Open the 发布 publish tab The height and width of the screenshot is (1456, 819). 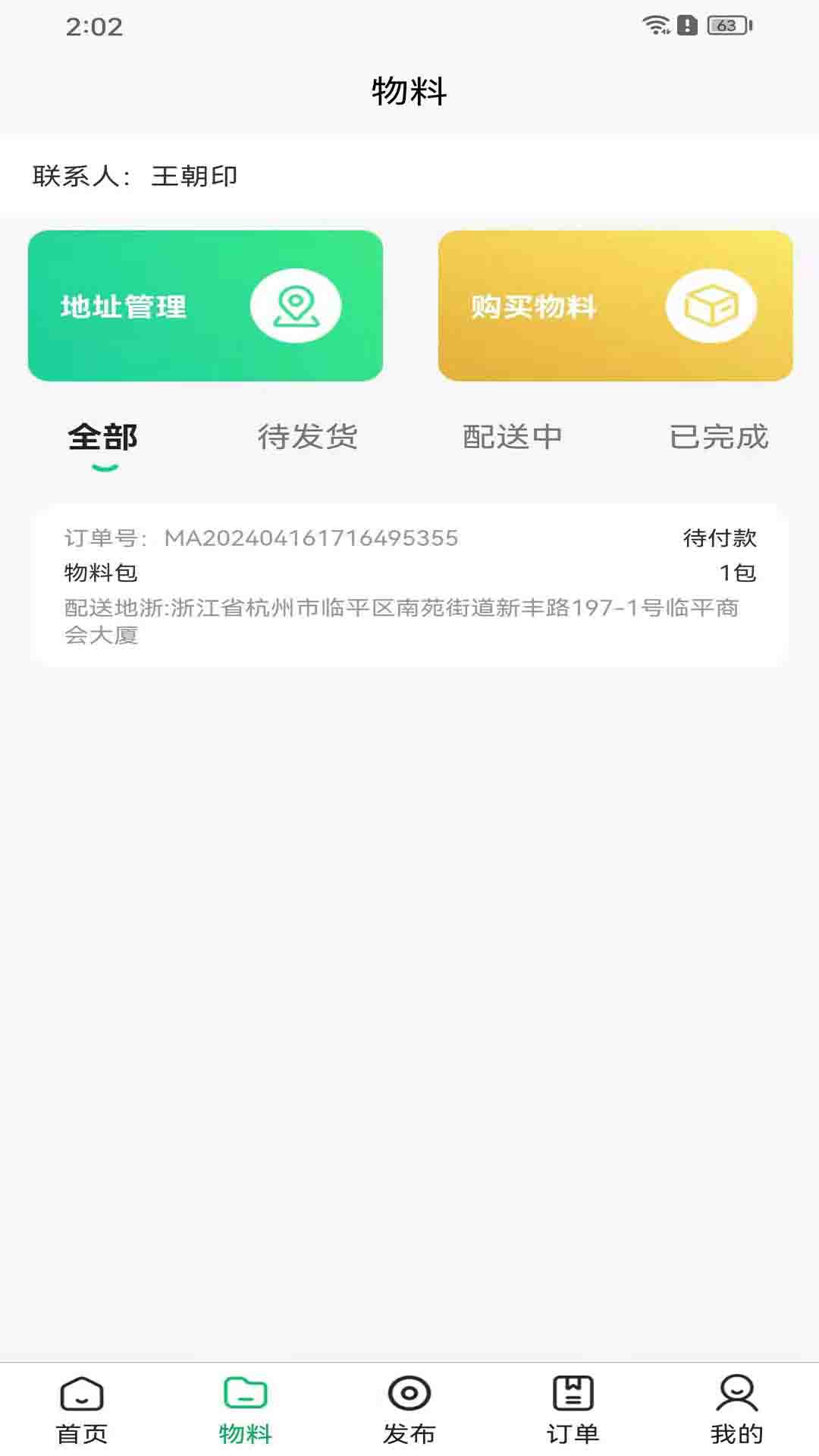pyautogui.click(x=409, y=1409)
